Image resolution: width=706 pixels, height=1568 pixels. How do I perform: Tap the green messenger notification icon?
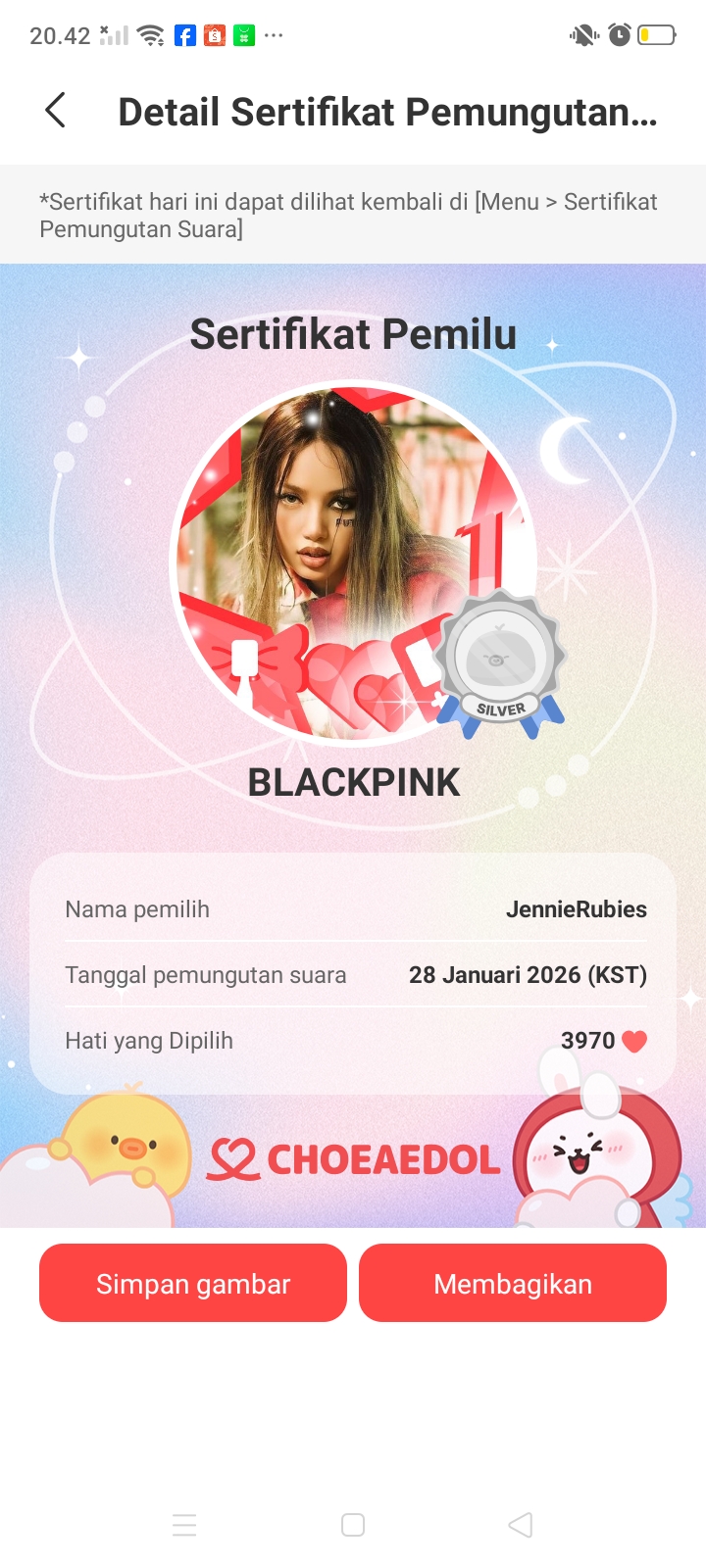[x=243, y=34]
